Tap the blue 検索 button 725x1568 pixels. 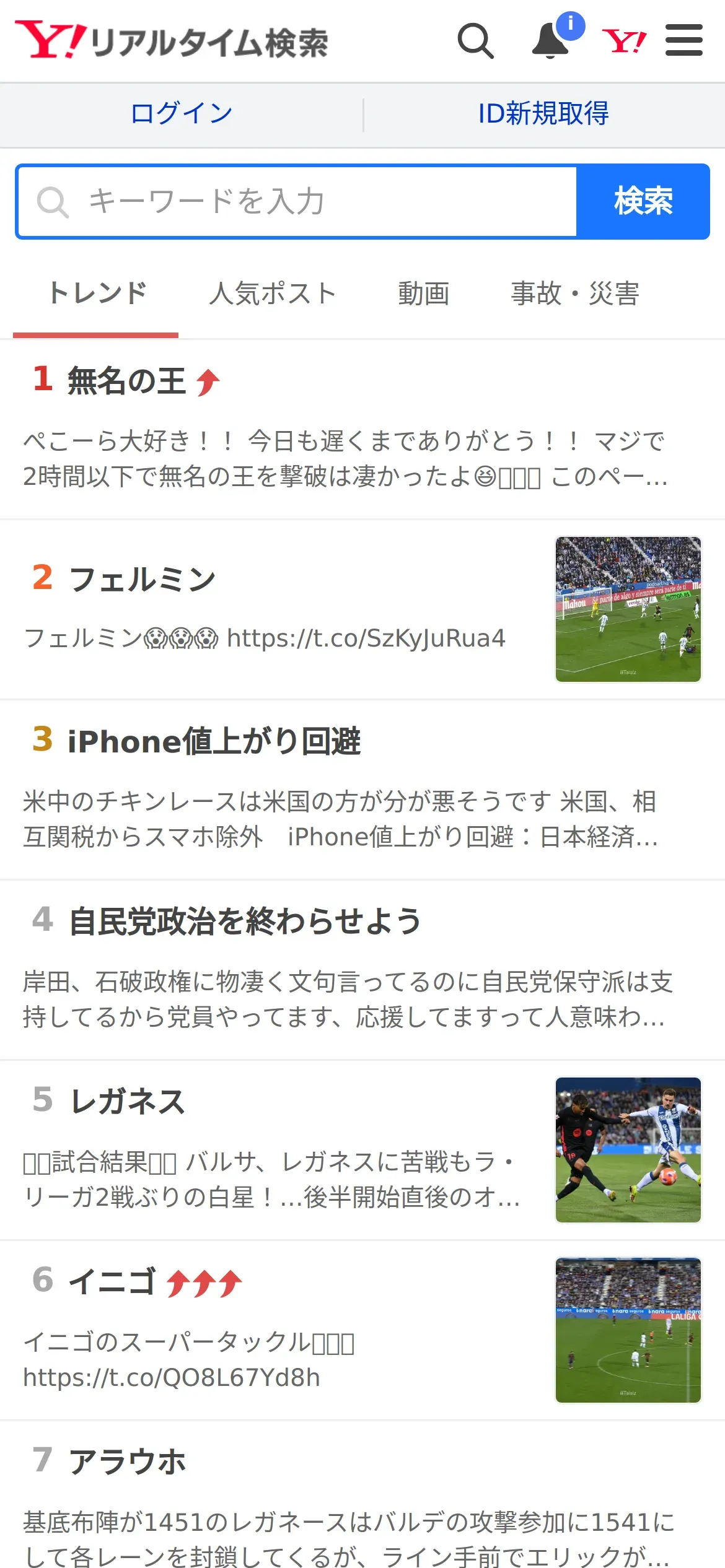coord(643,202)
